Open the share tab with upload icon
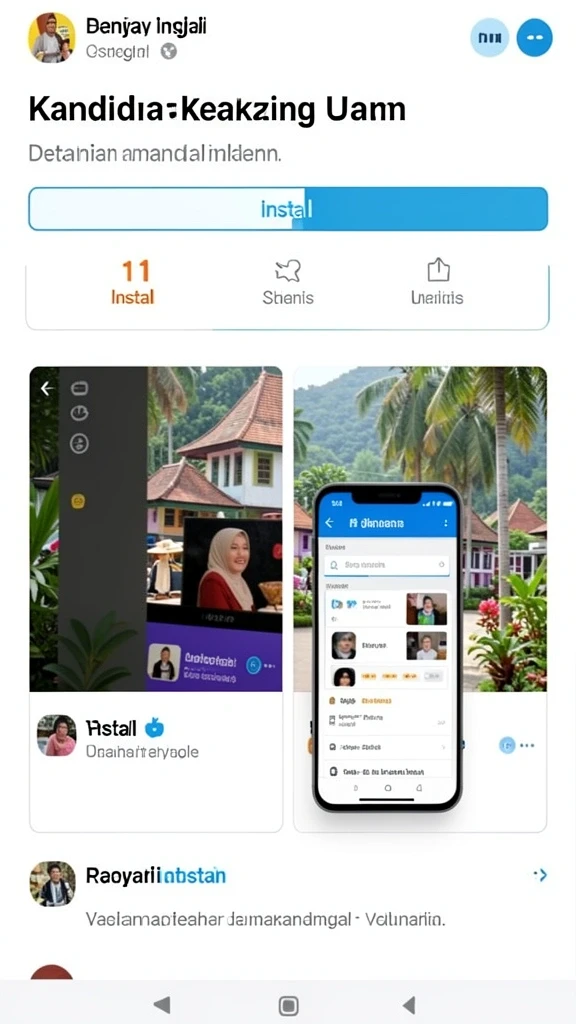The image size is (576, 1024). tap(438, 283)
